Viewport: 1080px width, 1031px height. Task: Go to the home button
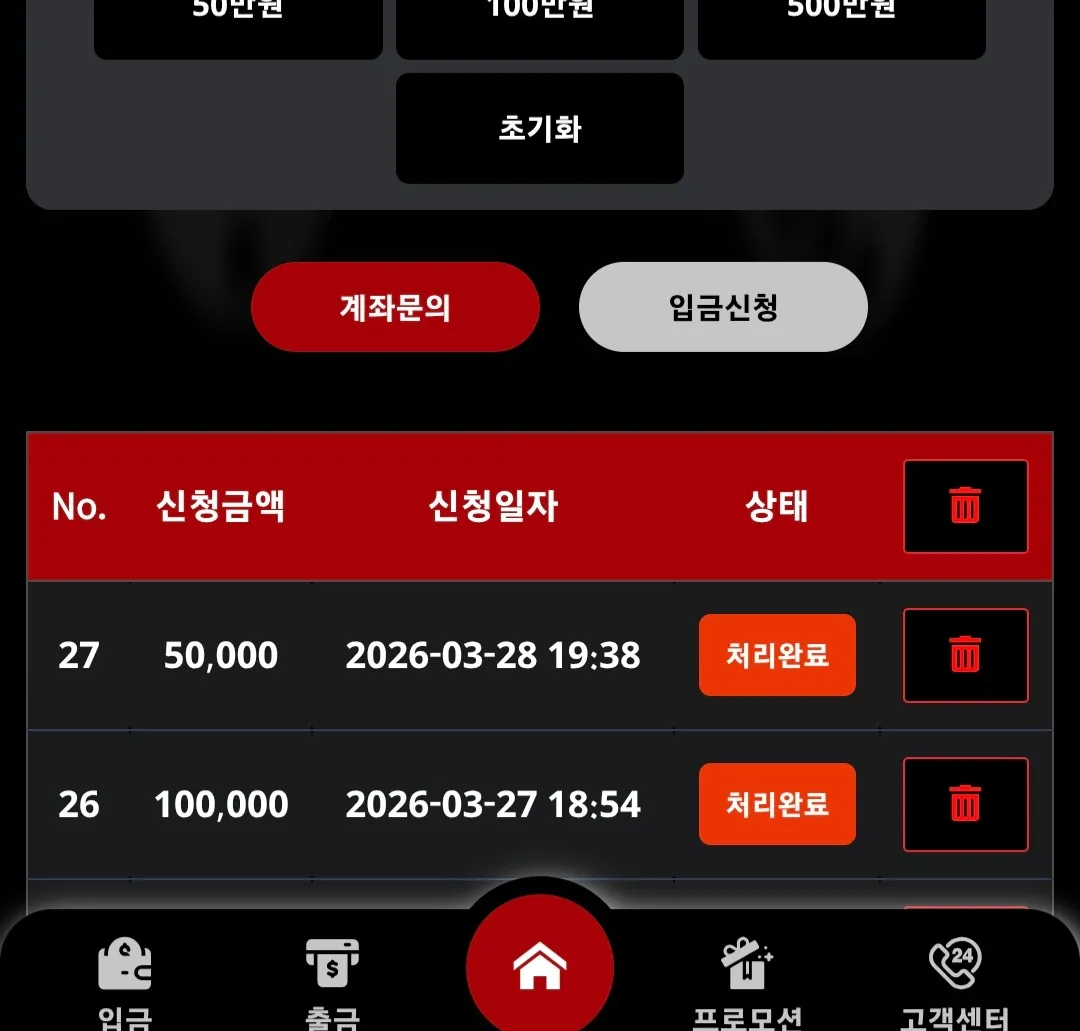tap(540, 966)
